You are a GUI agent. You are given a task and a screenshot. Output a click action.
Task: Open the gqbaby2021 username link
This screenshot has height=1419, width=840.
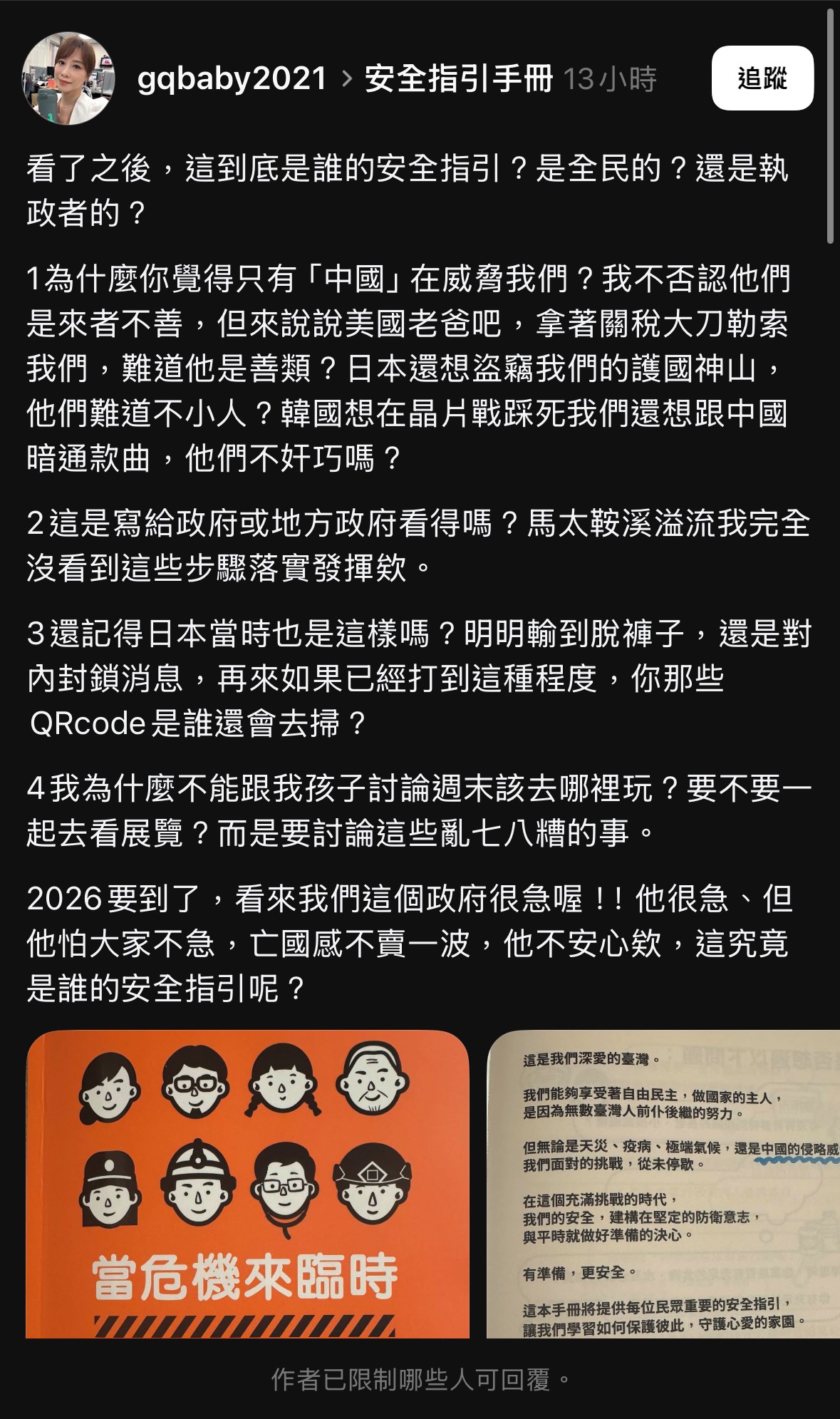pos(232,78)
